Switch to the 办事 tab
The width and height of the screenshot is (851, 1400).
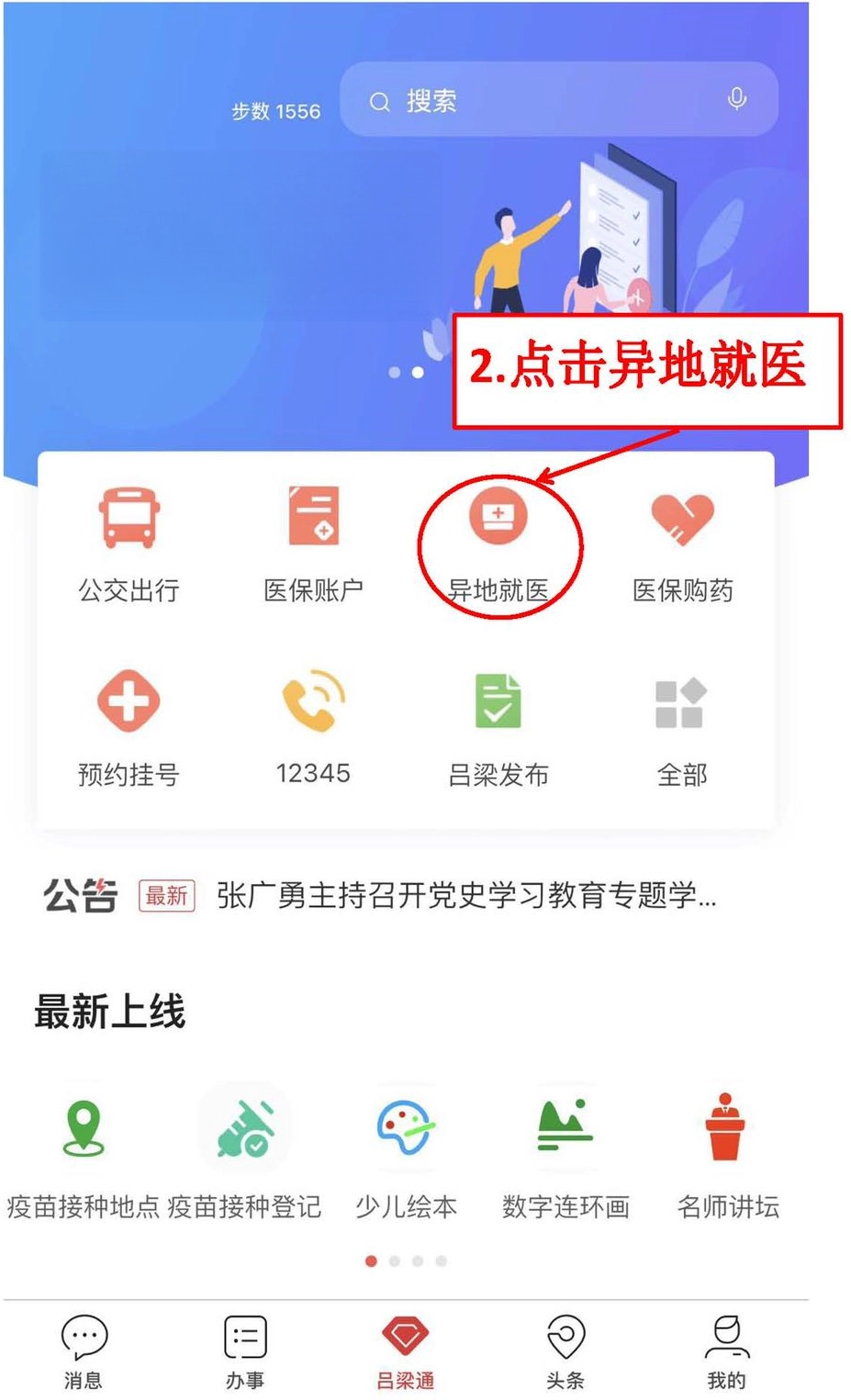point(245,1351)
